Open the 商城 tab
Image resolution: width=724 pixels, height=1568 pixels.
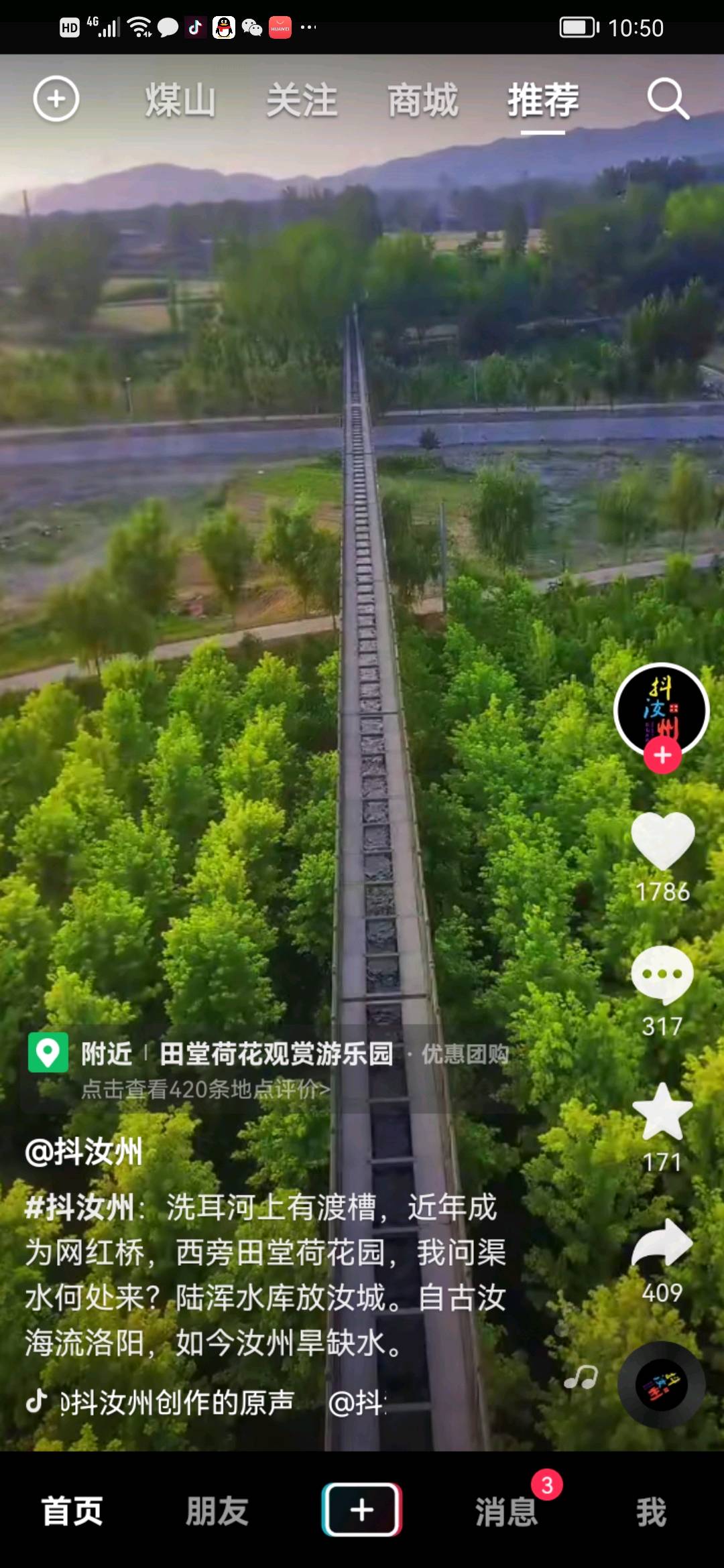pyautogui.click(x=422, y=101)
